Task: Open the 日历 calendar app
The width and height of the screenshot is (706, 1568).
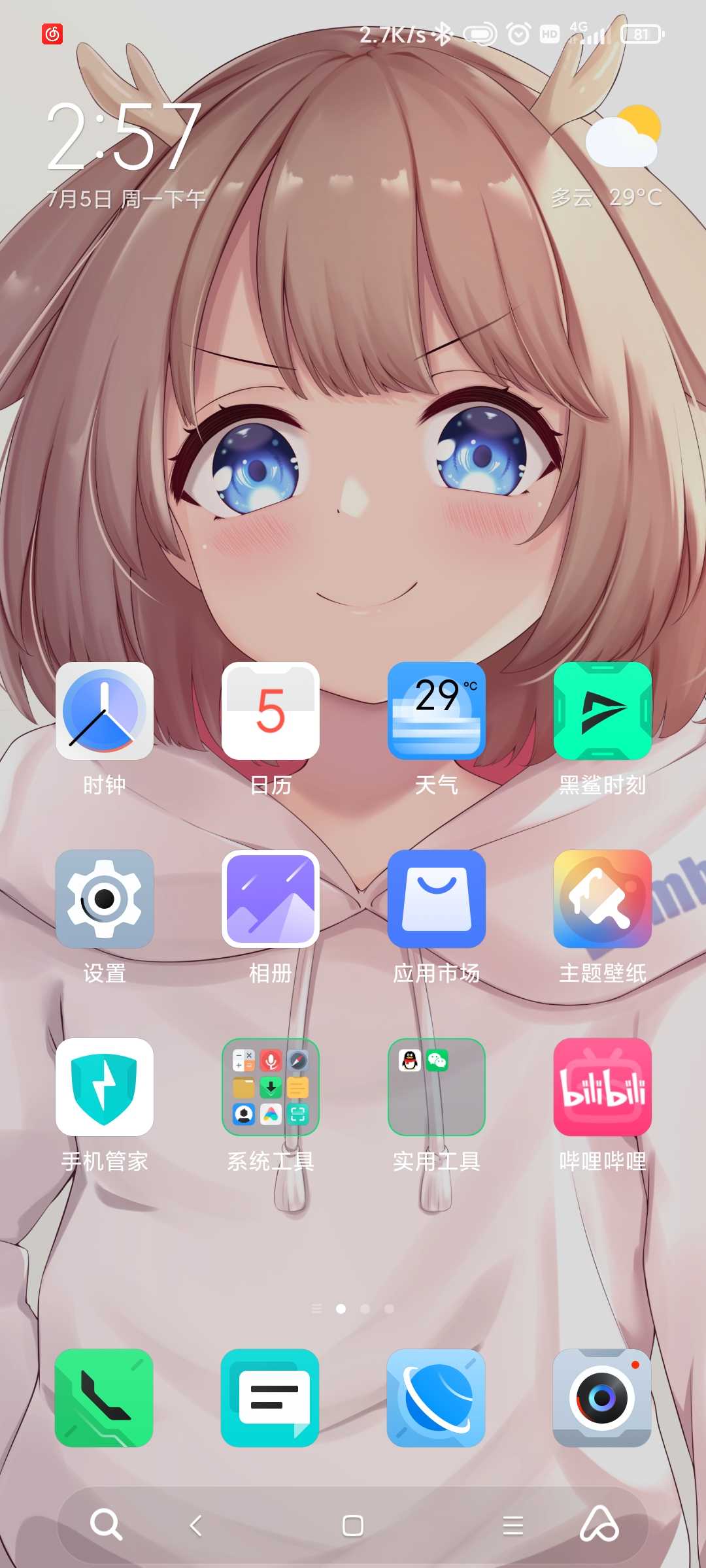Action: pos(271,711)
